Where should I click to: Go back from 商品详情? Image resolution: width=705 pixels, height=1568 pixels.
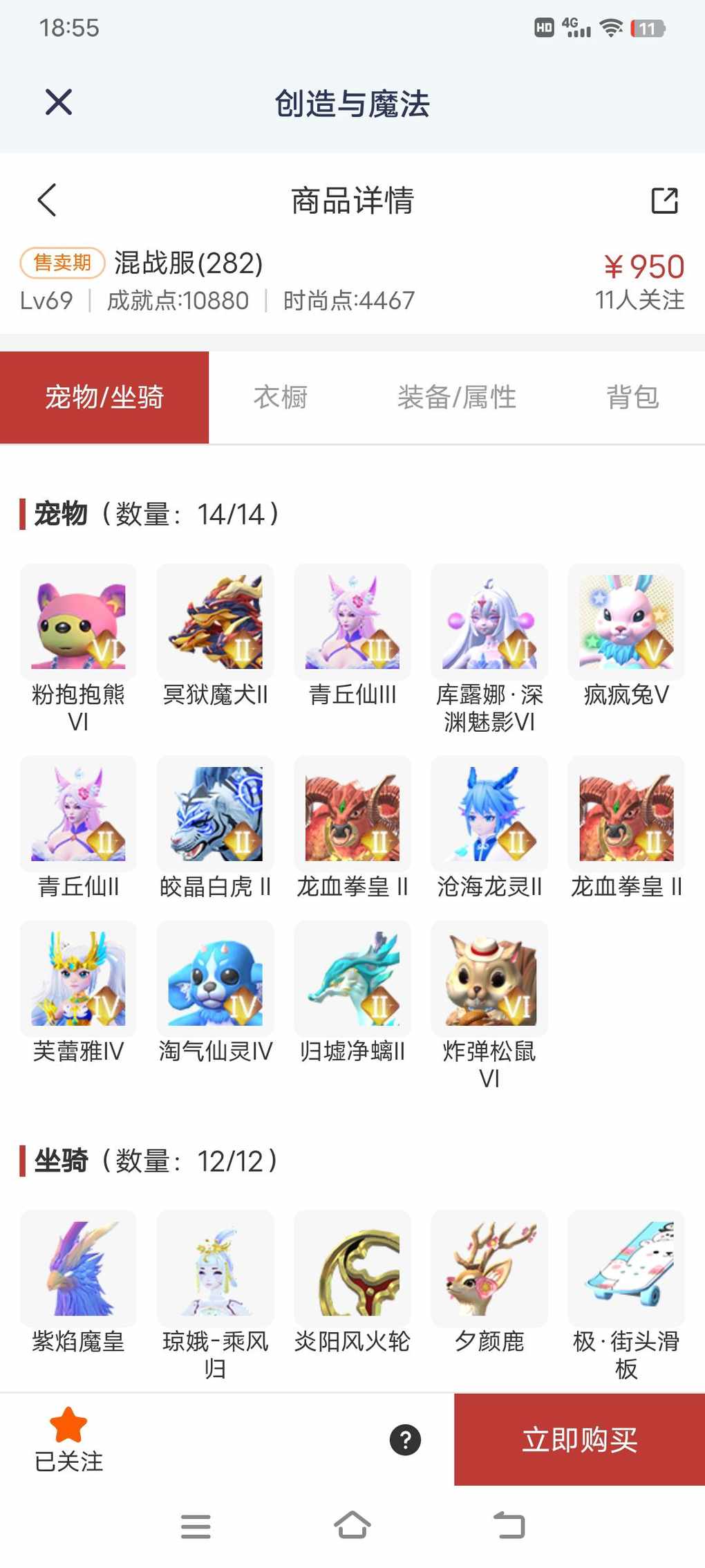point(47,201)
